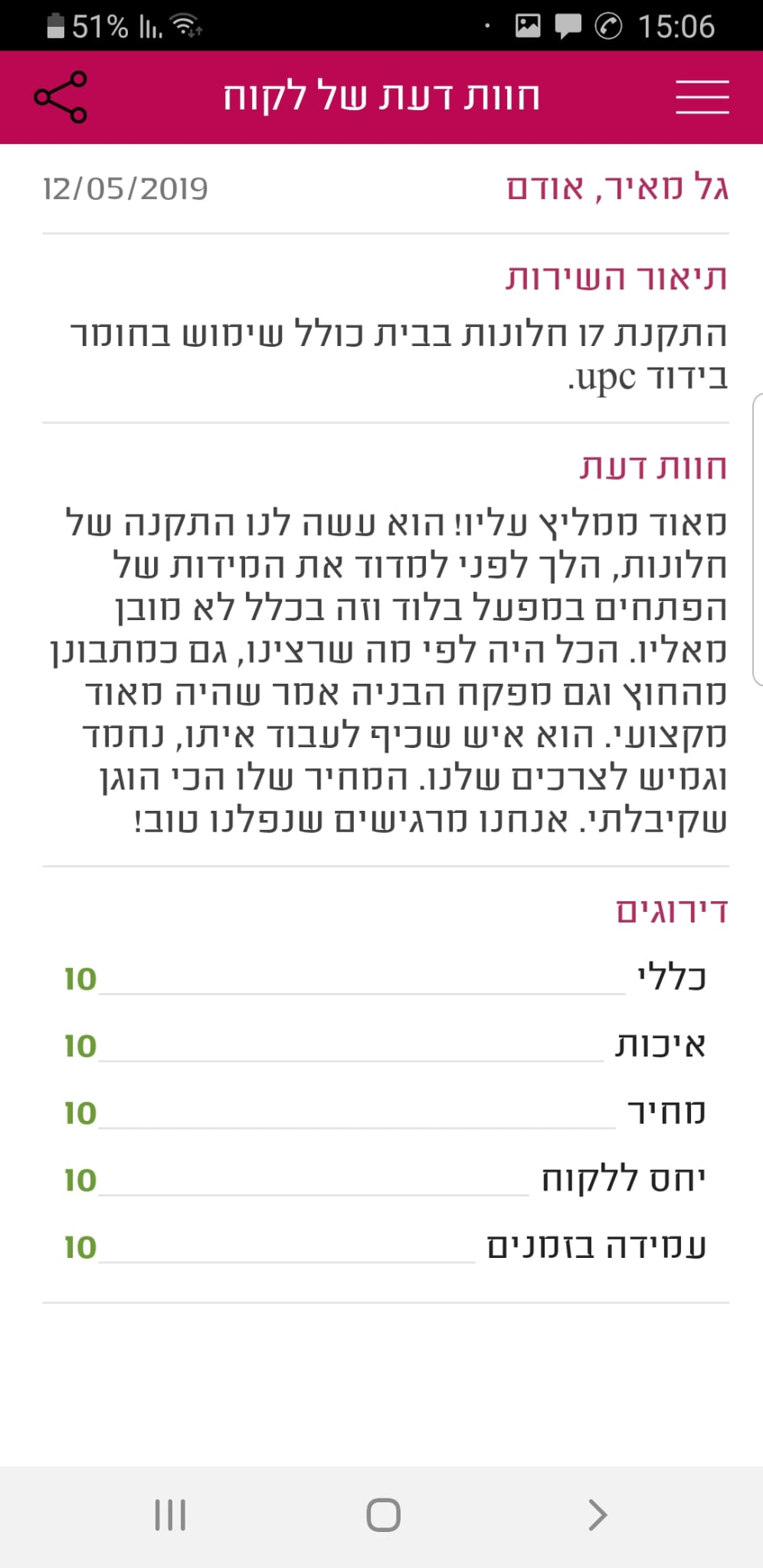Open the hamburger menu
The width and height of the screenshot is (763, 1568).
pyautogui.click(x=702, y=97)
